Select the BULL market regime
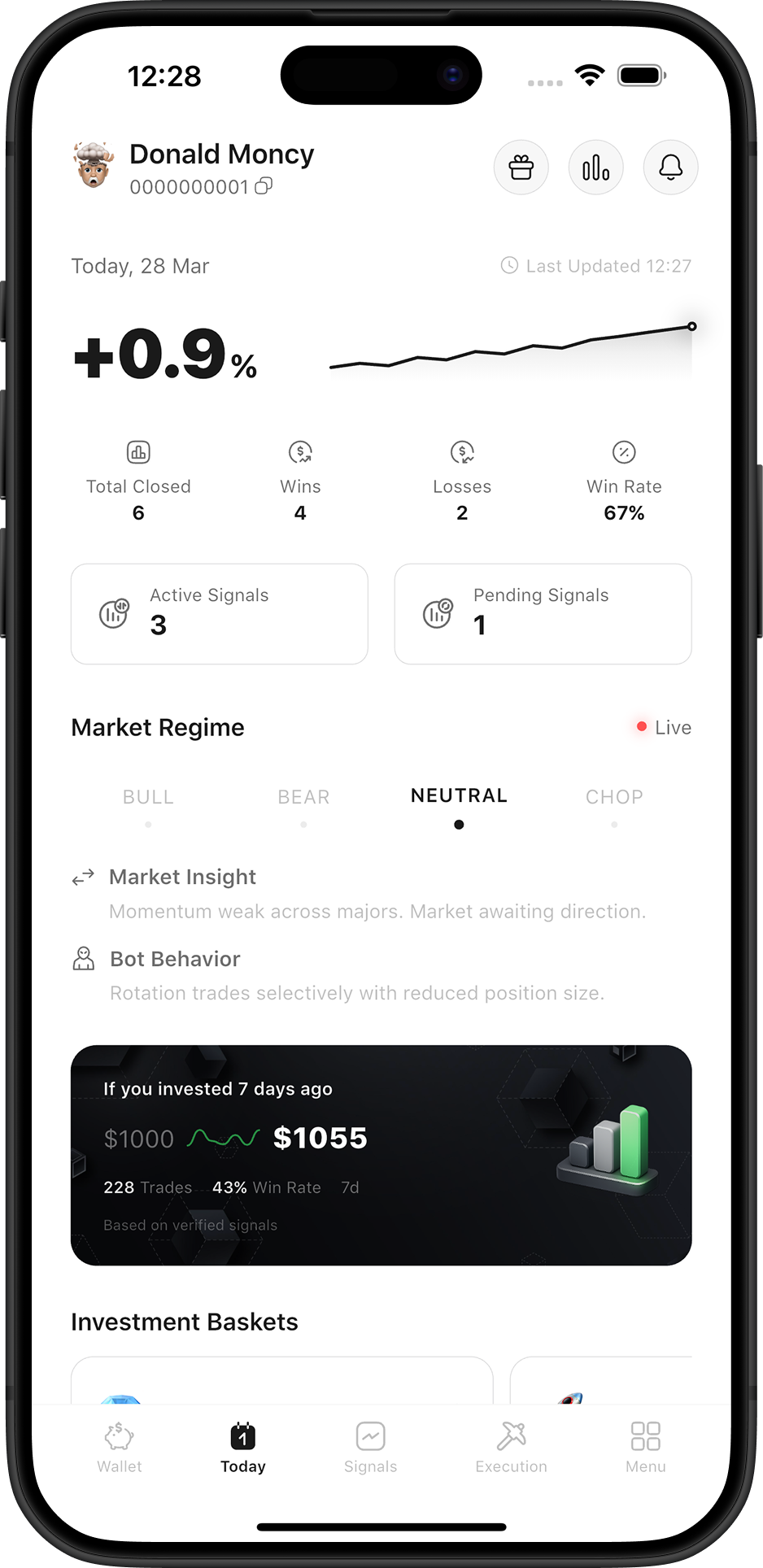 [x=148, y=797]
